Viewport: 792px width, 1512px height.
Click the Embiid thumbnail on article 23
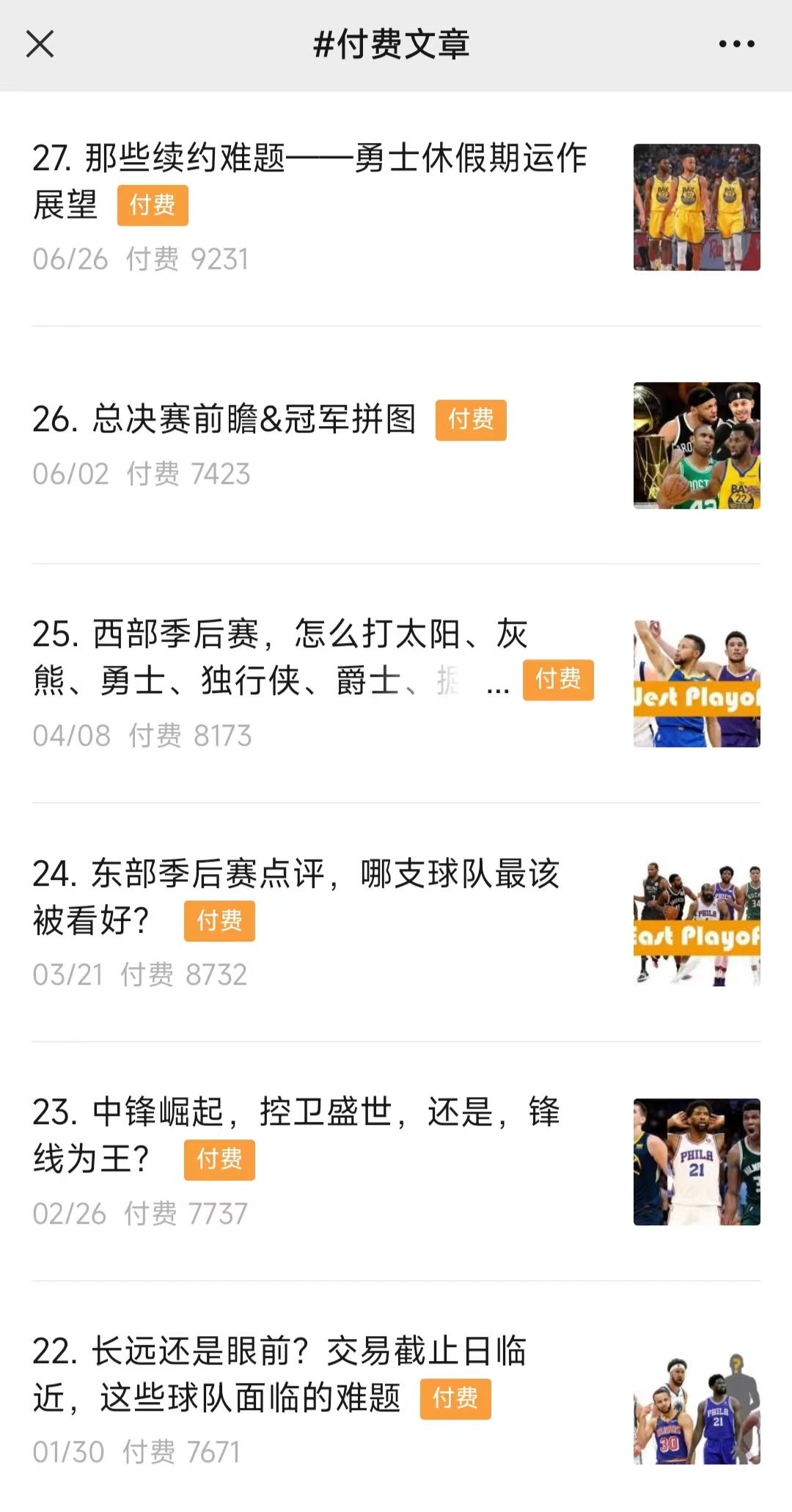coord(695,1161)
